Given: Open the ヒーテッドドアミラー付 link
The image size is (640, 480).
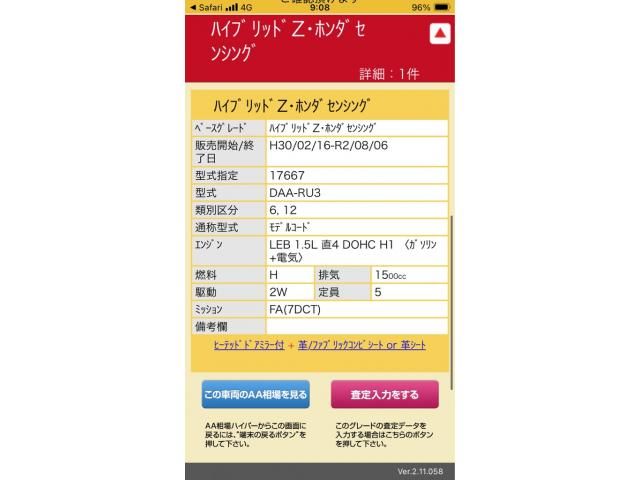Looking at the screenshot, I should point(248,345).
